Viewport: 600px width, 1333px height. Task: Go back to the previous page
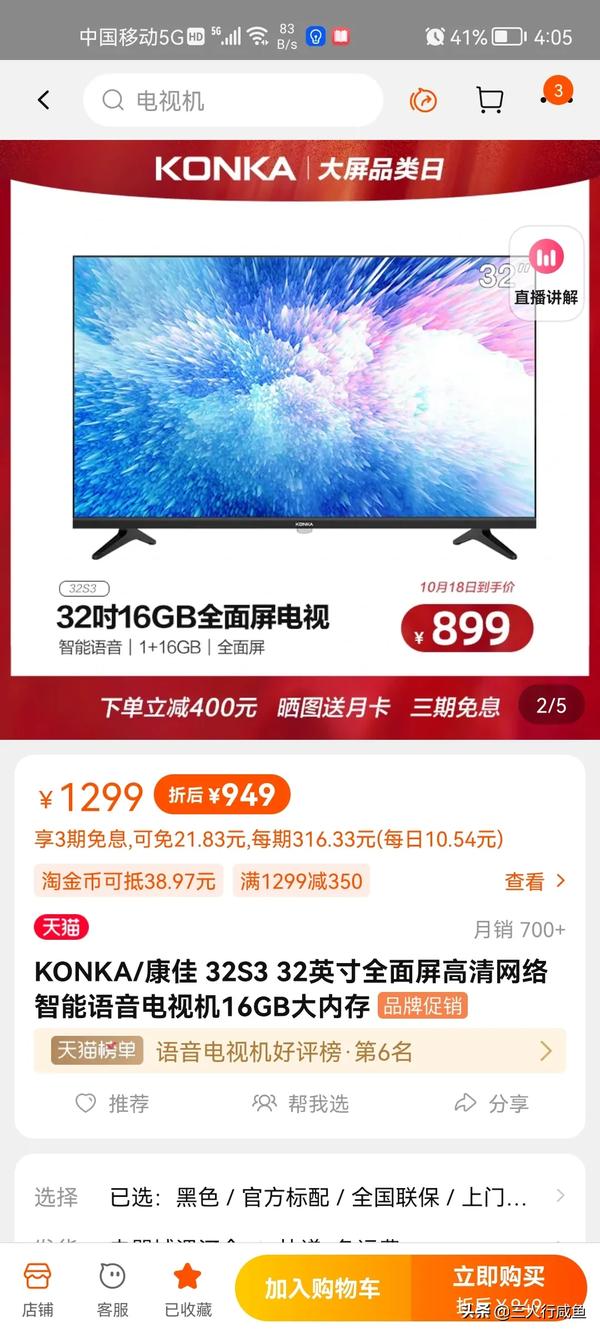point(43,100)
